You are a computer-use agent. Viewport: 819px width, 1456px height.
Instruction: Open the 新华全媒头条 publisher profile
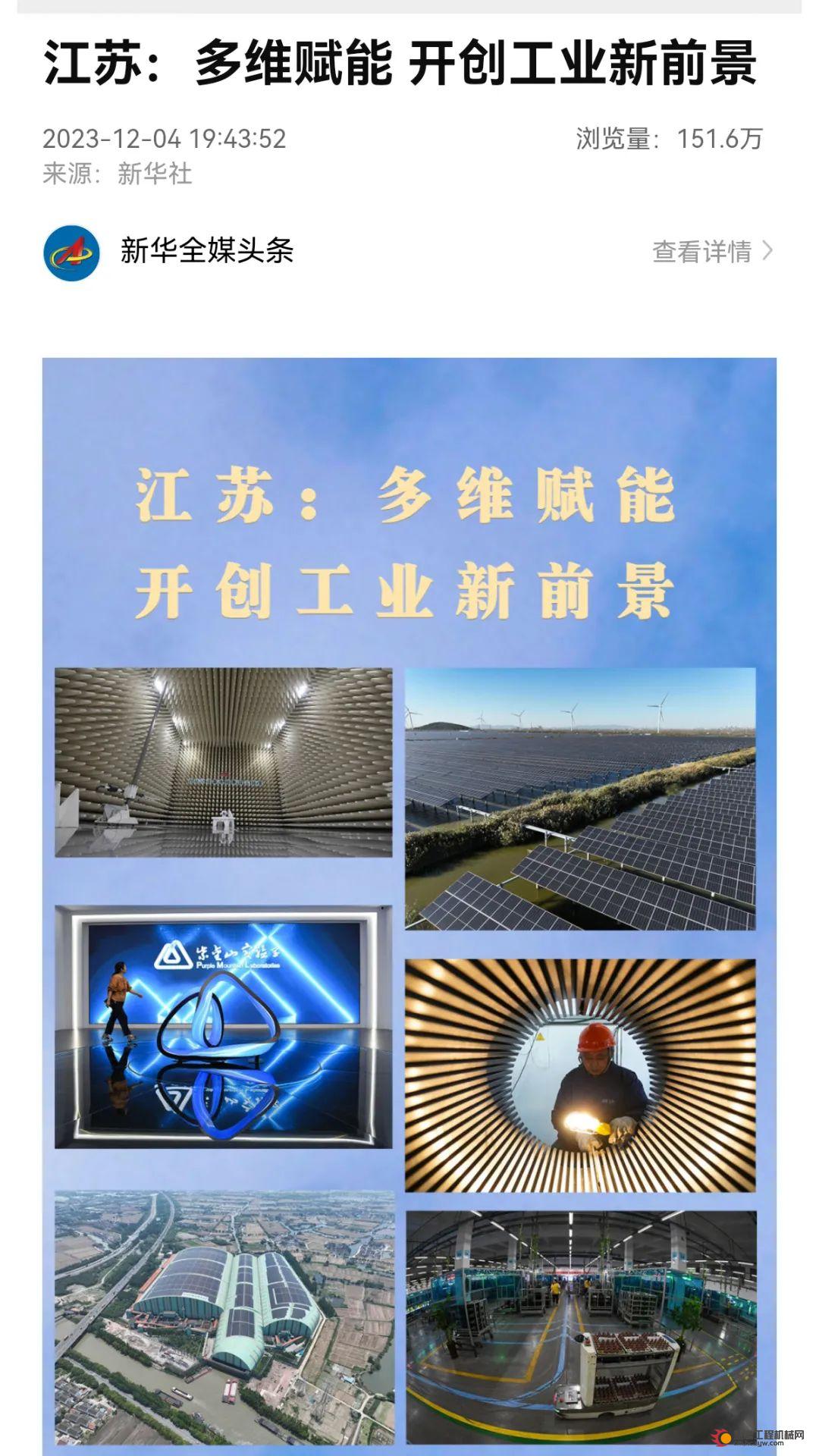(x=206, y=251)
